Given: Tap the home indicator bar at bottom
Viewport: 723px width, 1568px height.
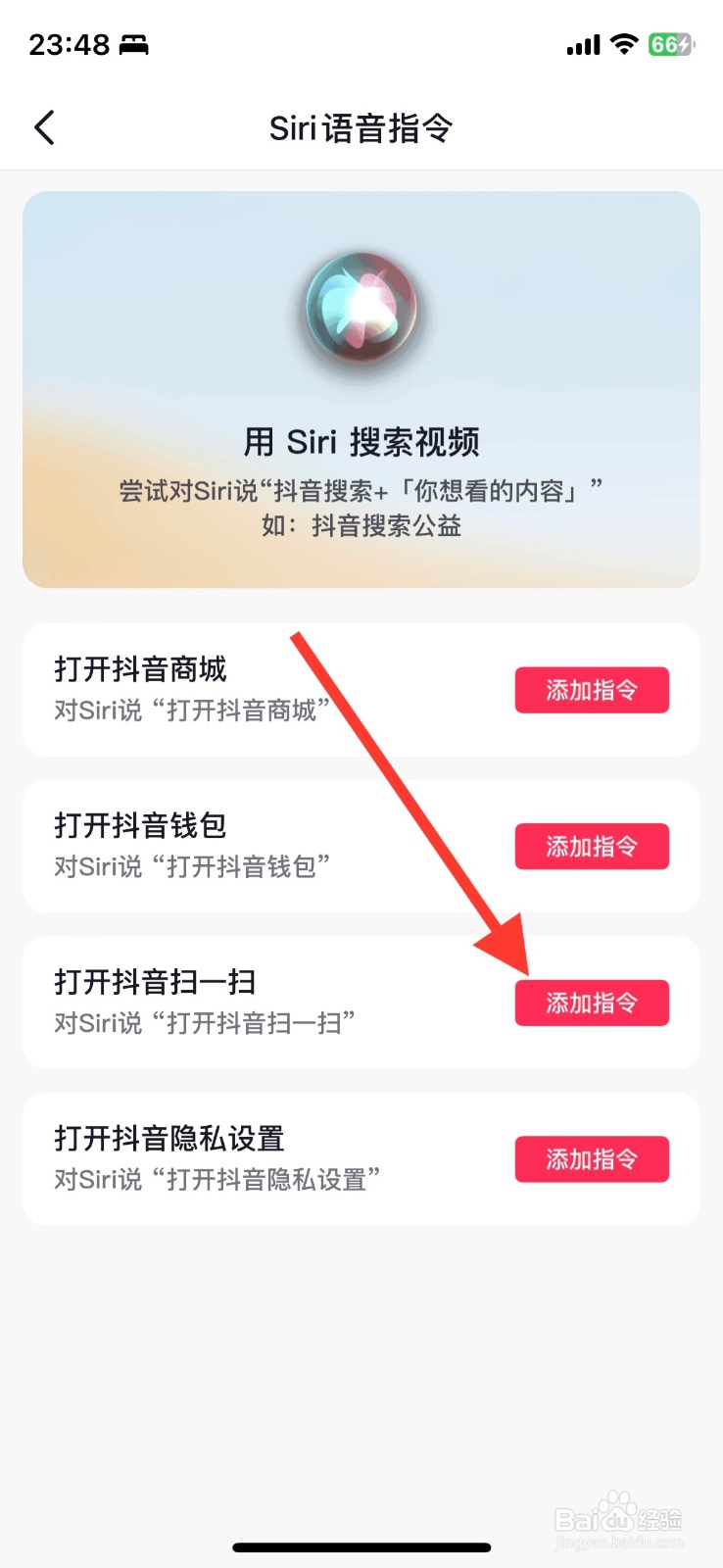Looking at the screenshot, I should coord(361,1547).
